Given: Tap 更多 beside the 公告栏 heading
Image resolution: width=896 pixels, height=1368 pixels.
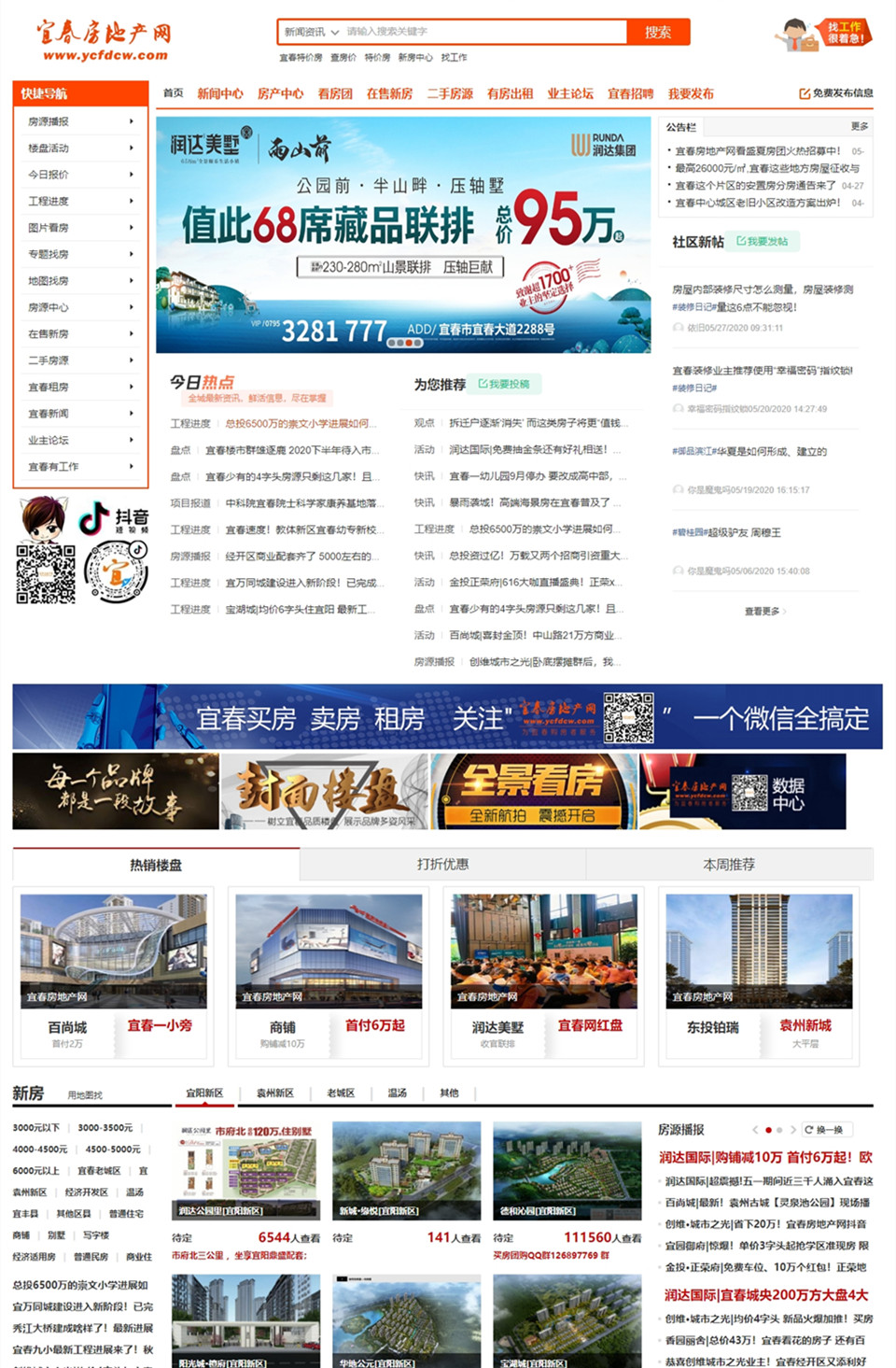Looking at the screenshot, I should [860, 126].
